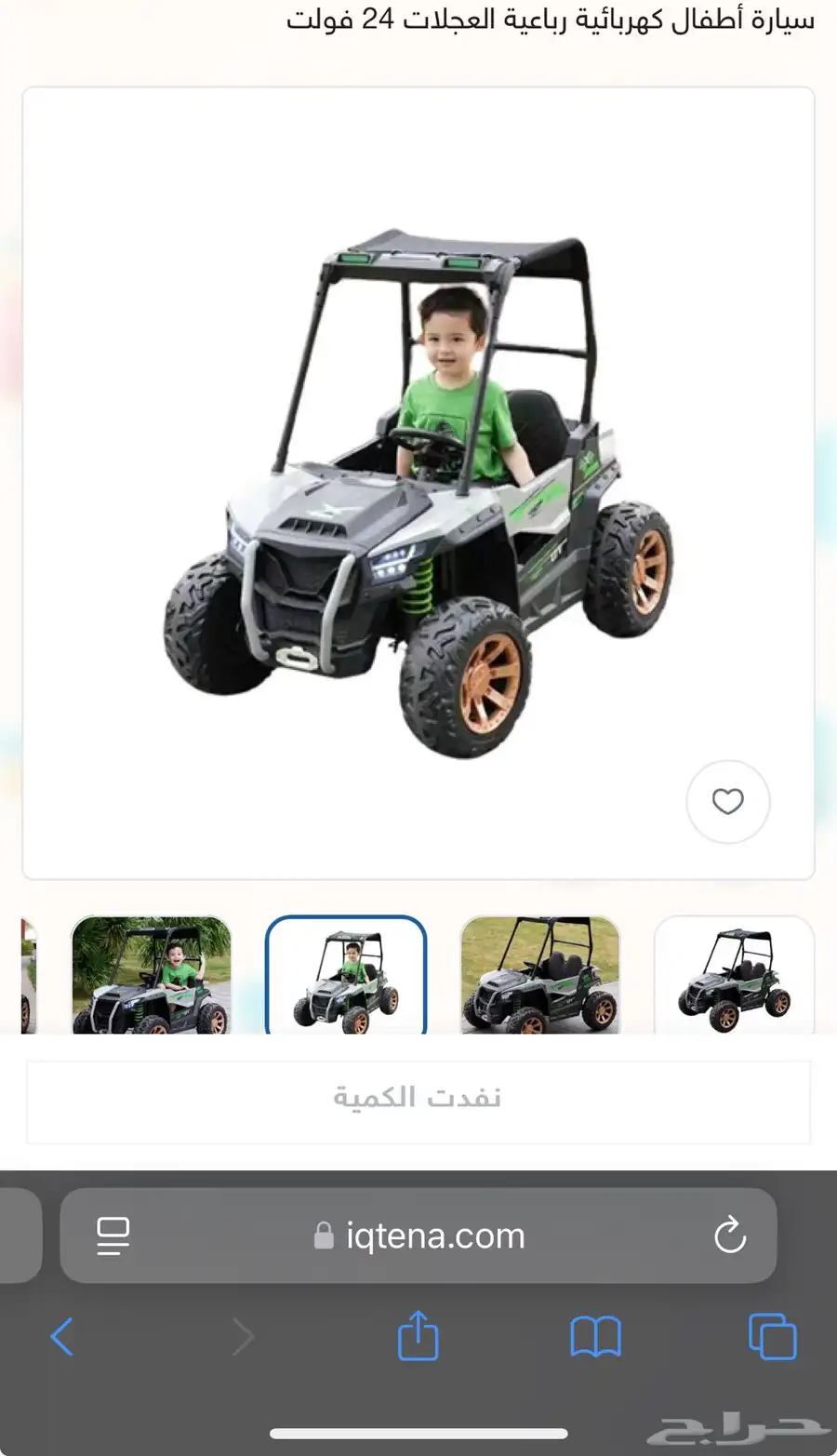Reload the iqtena.com page
This screenshot has width=837, height=1456.
730,1236
